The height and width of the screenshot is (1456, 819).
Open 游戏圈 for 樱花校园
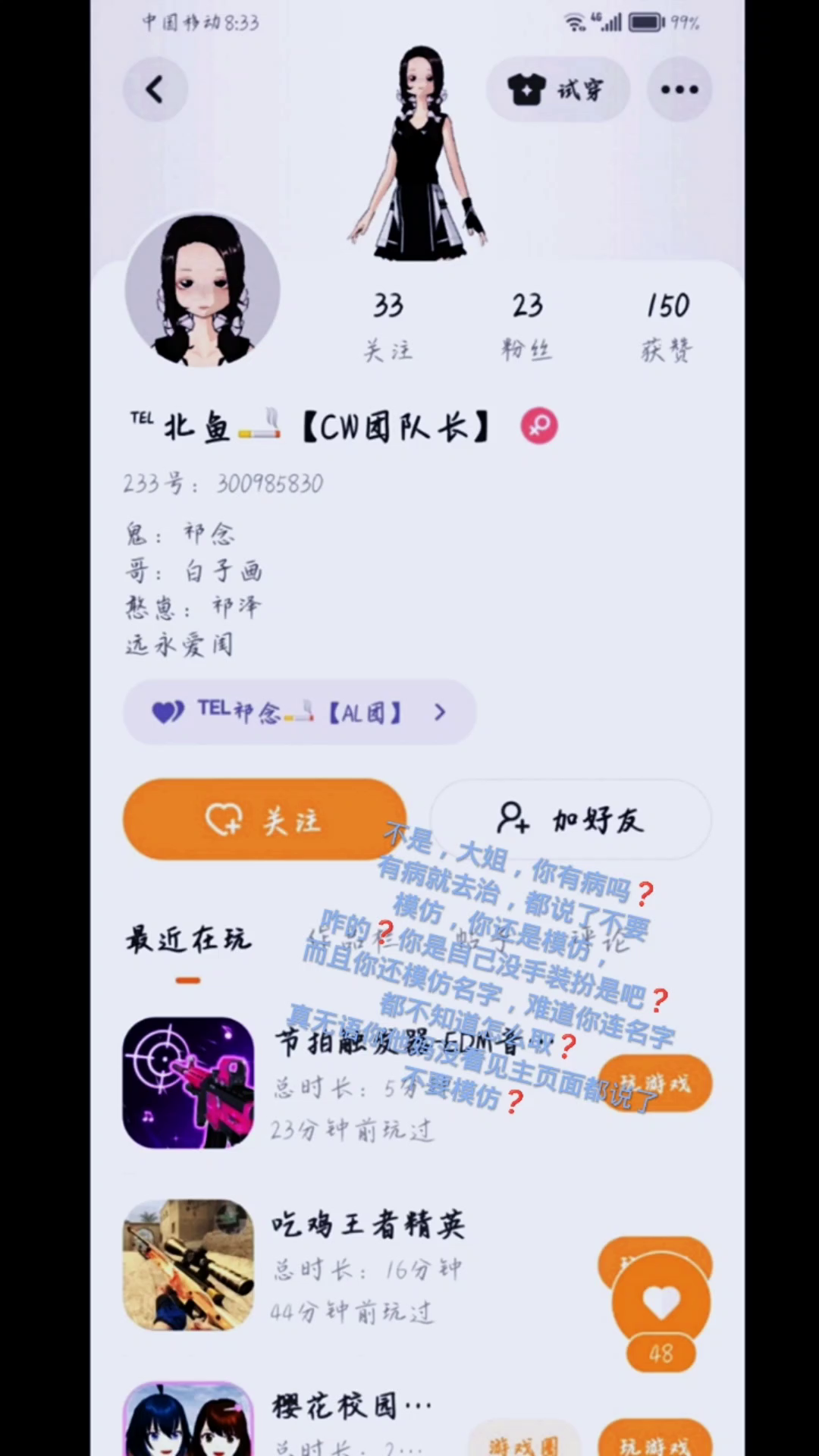click(x=523, y=1443)
